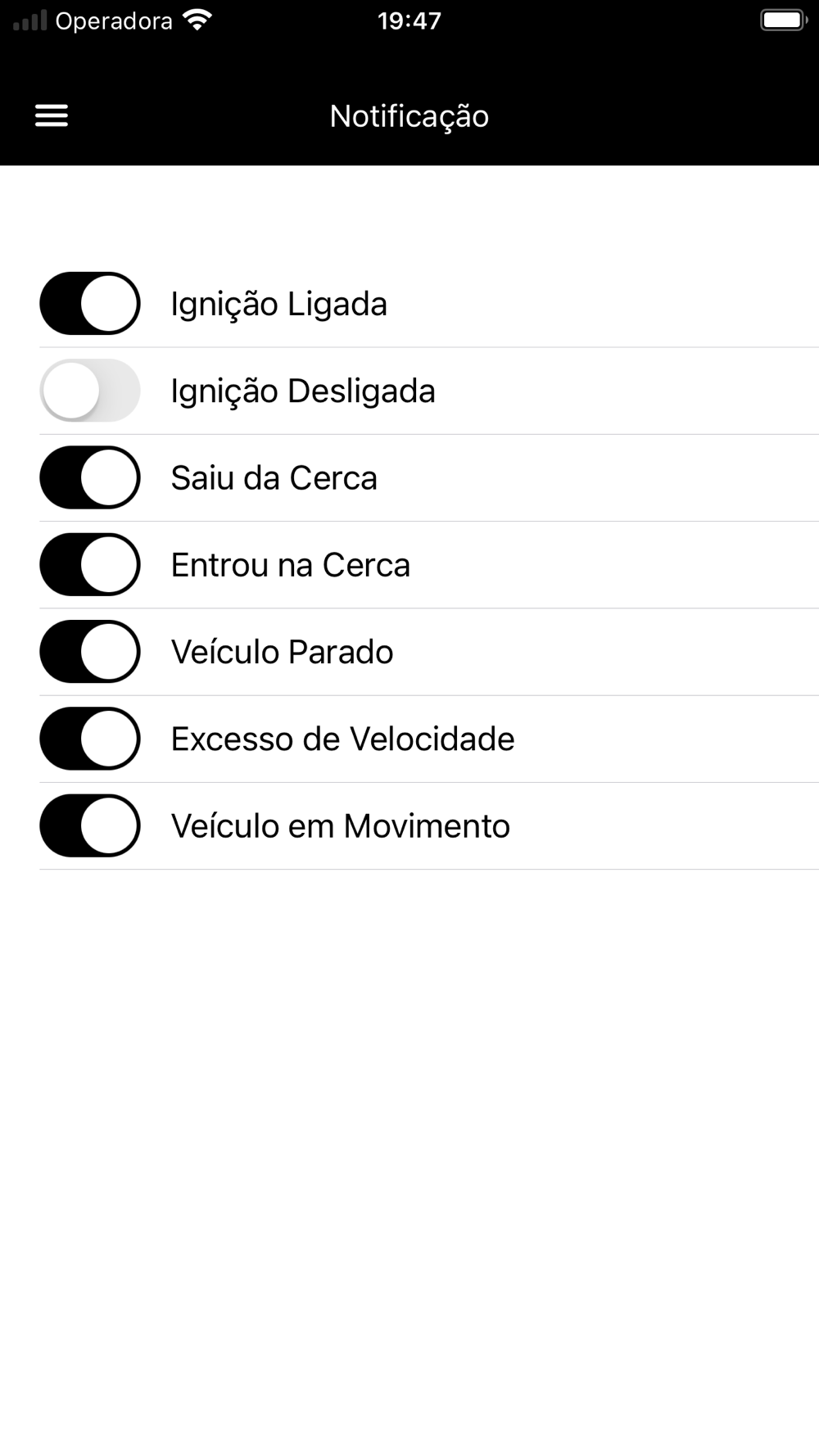
Task: Disable the Ignição Ligada notification
Action: 90,304
